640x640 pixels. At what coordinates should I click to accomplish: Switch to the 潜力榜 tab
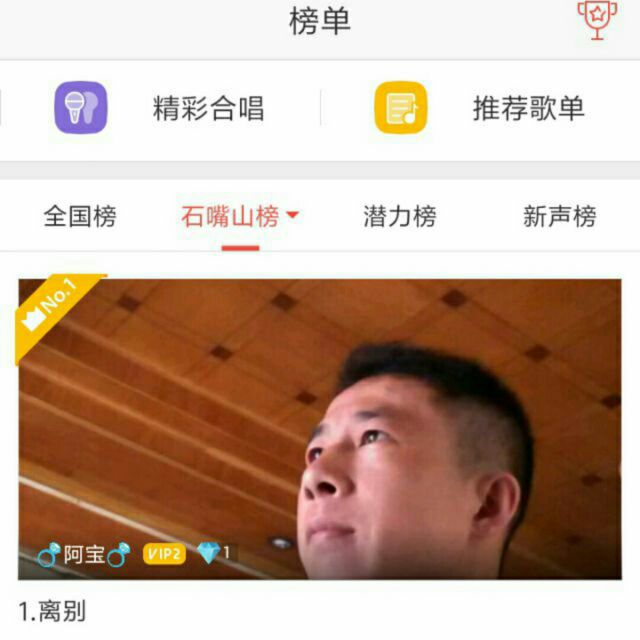pos(400,216)
